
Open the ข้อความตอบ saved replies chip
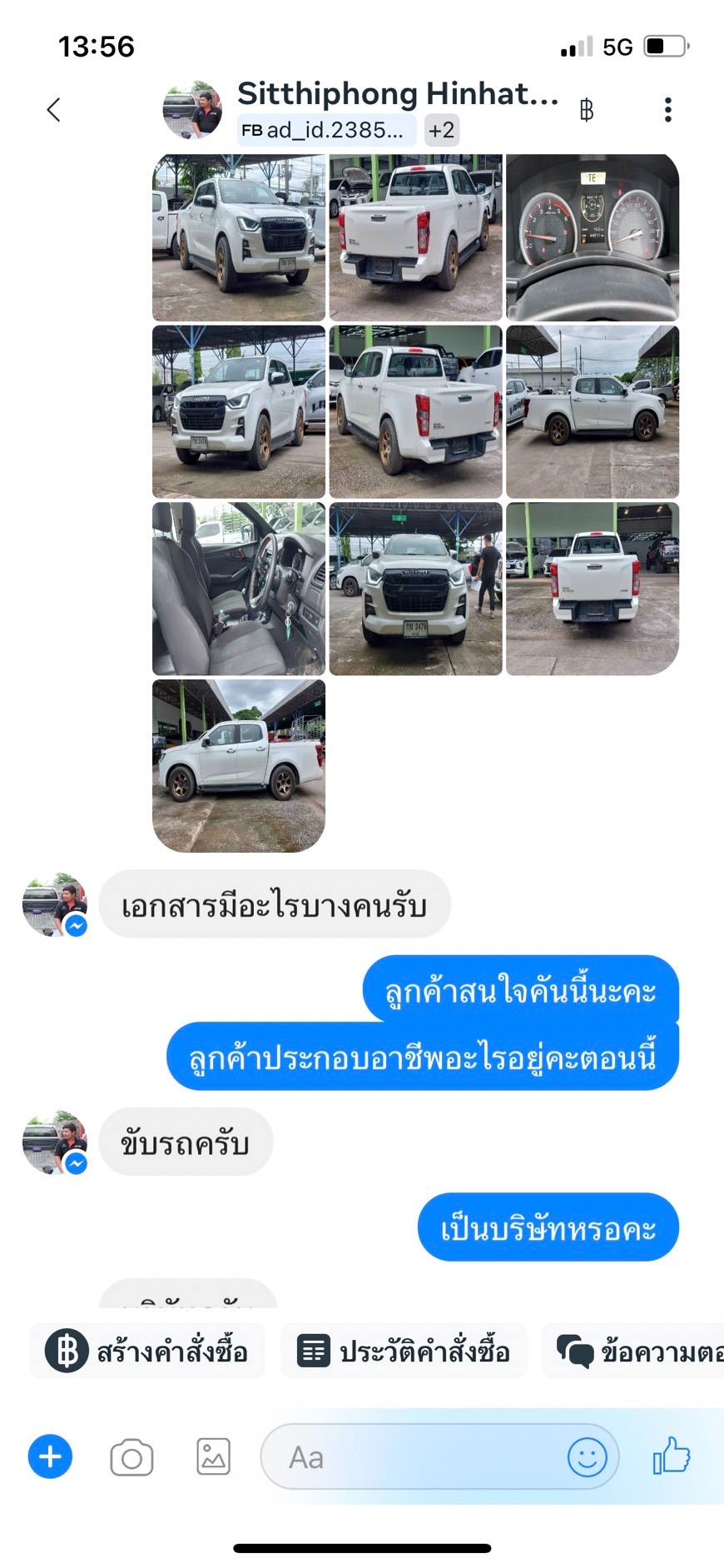point(633,1351)
